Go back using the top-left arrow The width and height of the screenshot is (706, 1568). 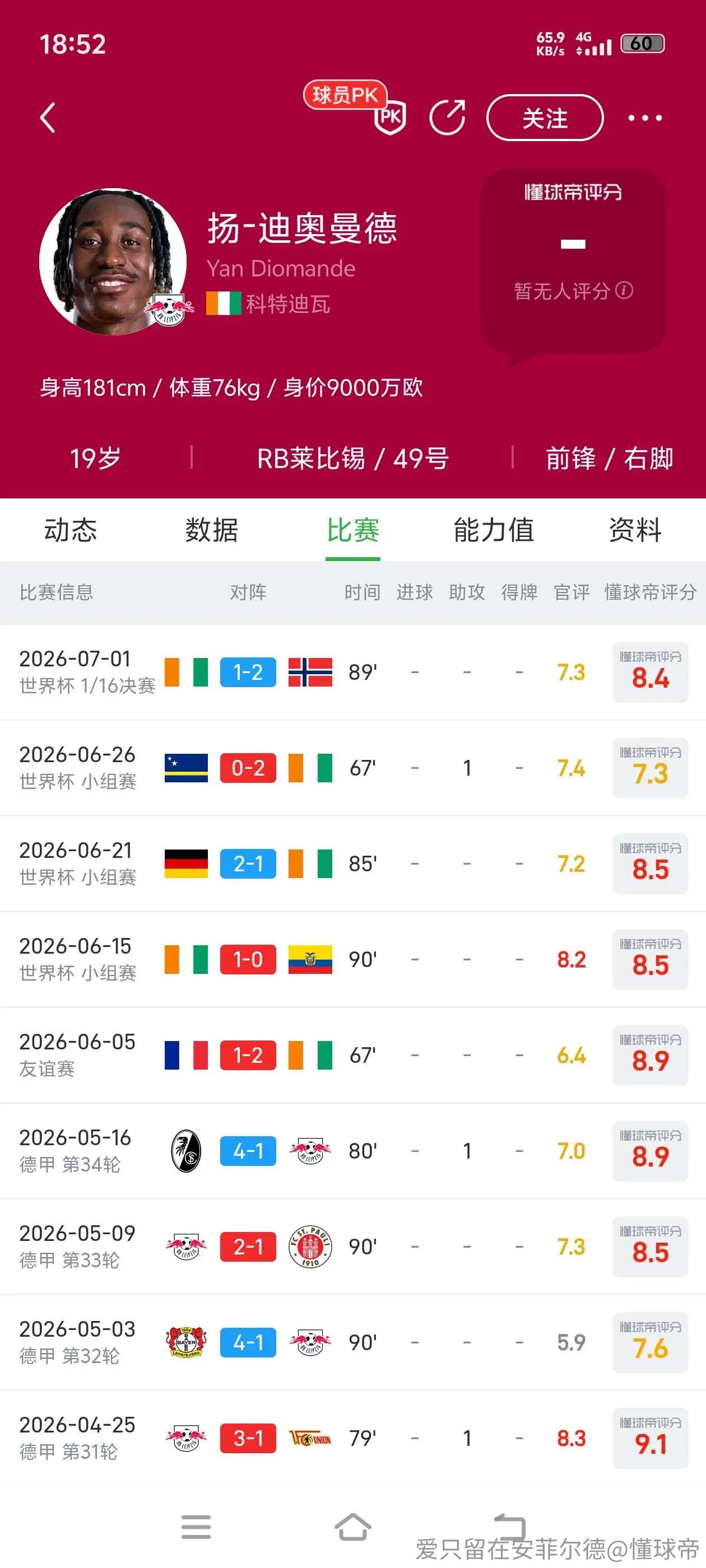48,118
